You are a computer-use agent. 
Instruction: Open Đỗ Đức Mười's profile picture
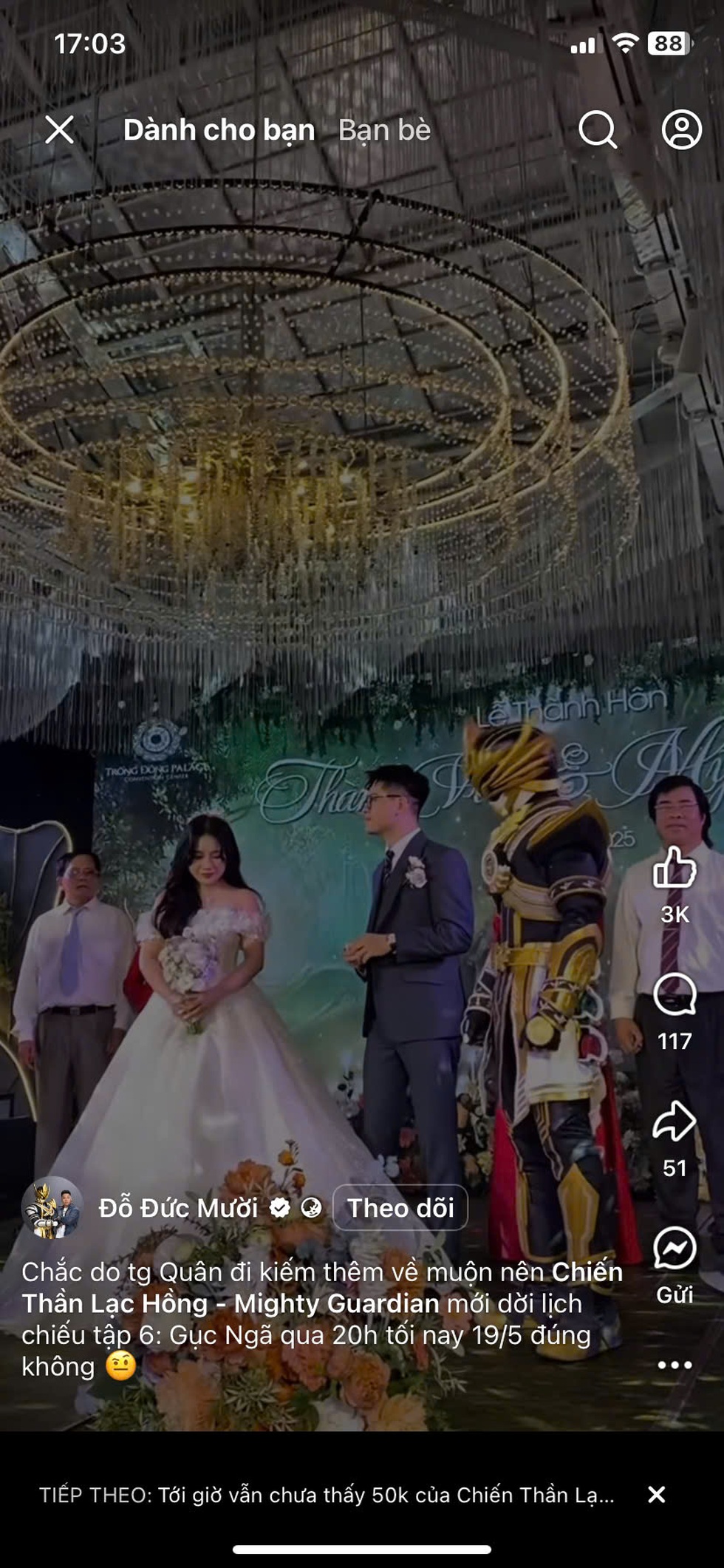click(52, 1208)
